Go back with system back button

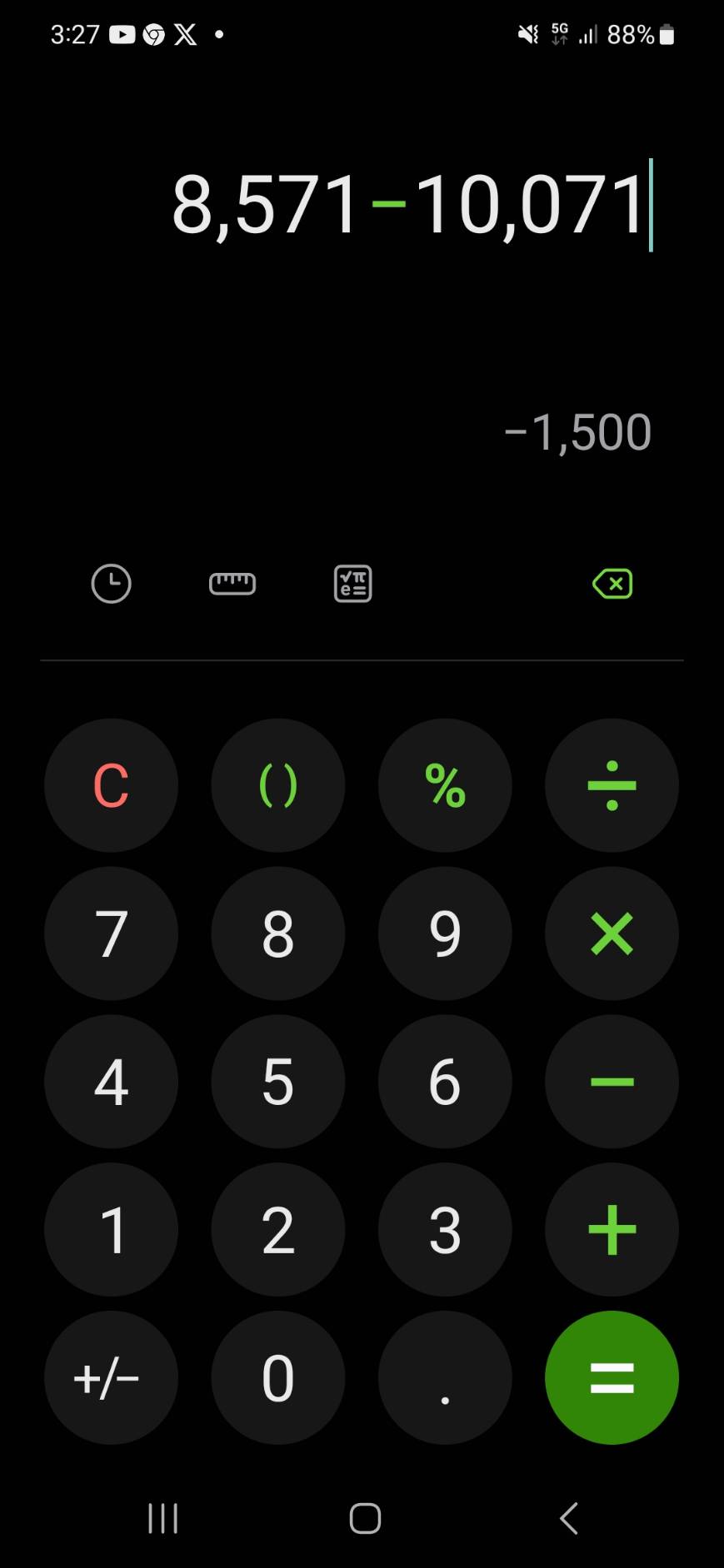point(569,1518)
